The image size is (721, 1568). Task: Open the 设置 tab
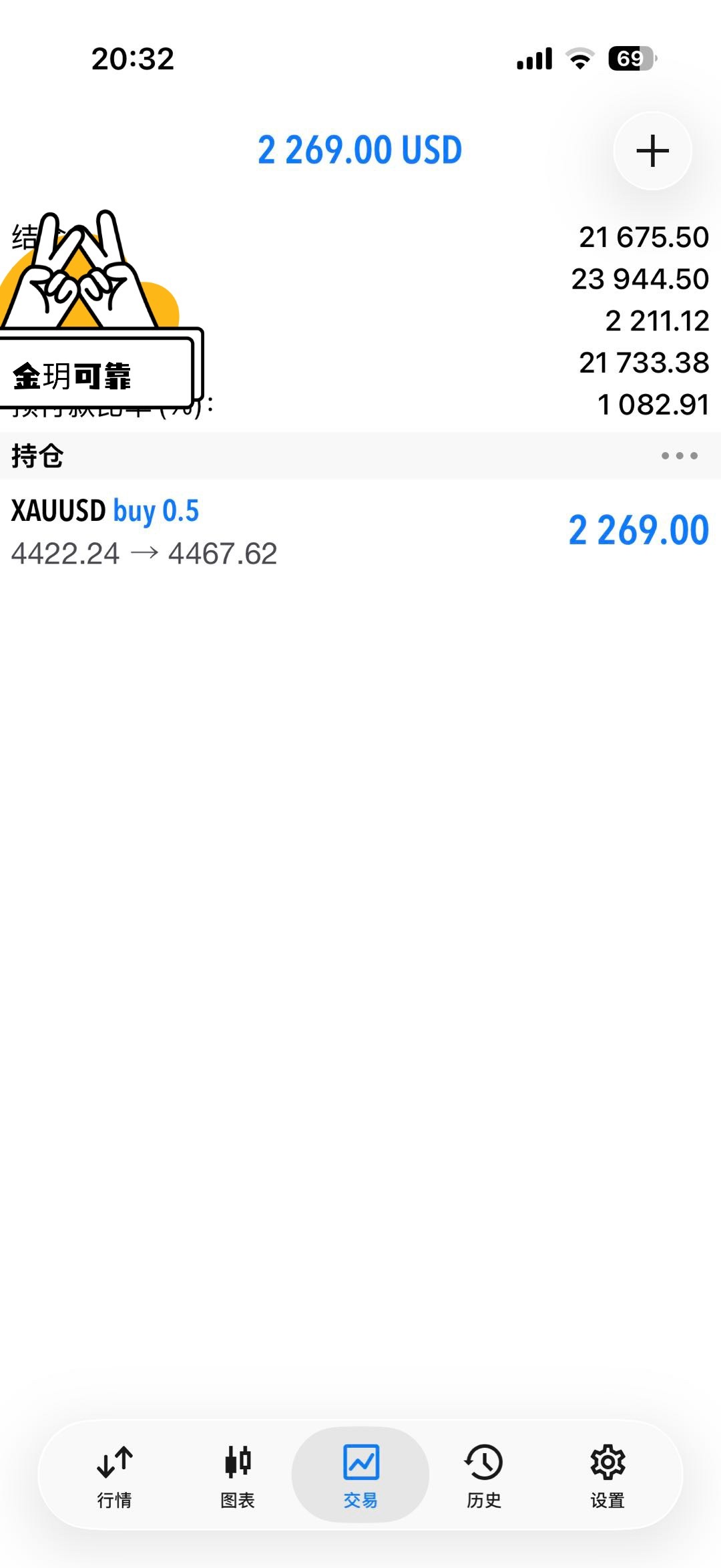(x=608, y=1477)
